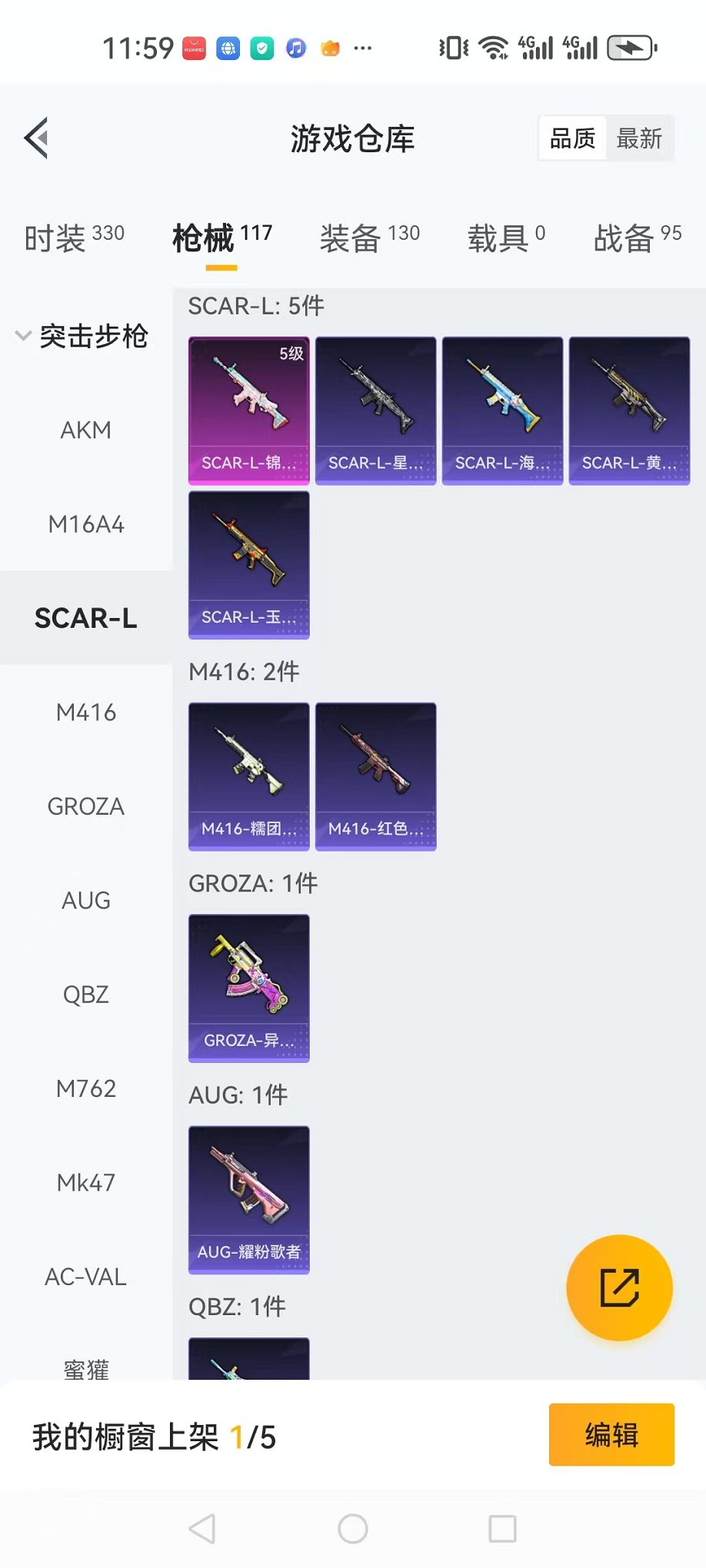Viewport: 706px width, 1568px height.
Task: Switch to the 载具 tab
Action: 506,238
